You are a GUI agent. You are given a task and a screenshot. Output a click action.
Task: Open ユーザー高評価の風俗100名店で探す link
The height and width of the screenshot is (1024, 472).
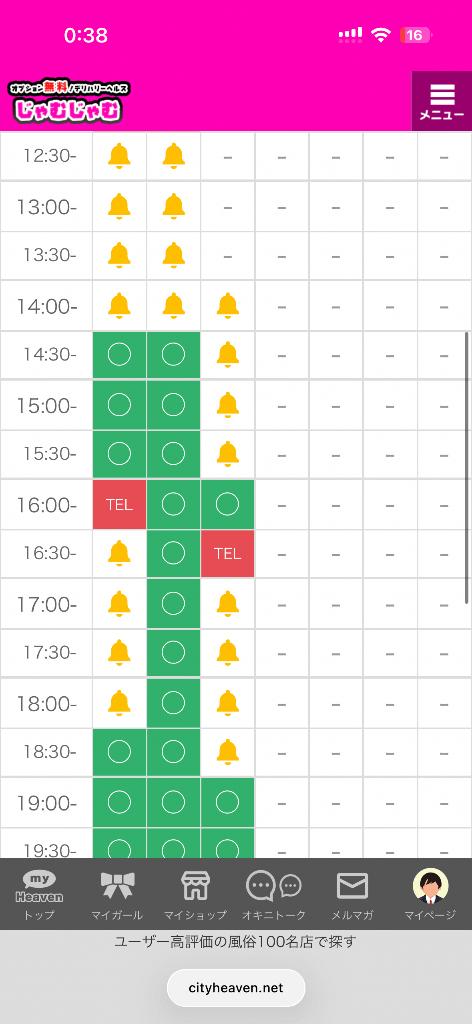236,942
